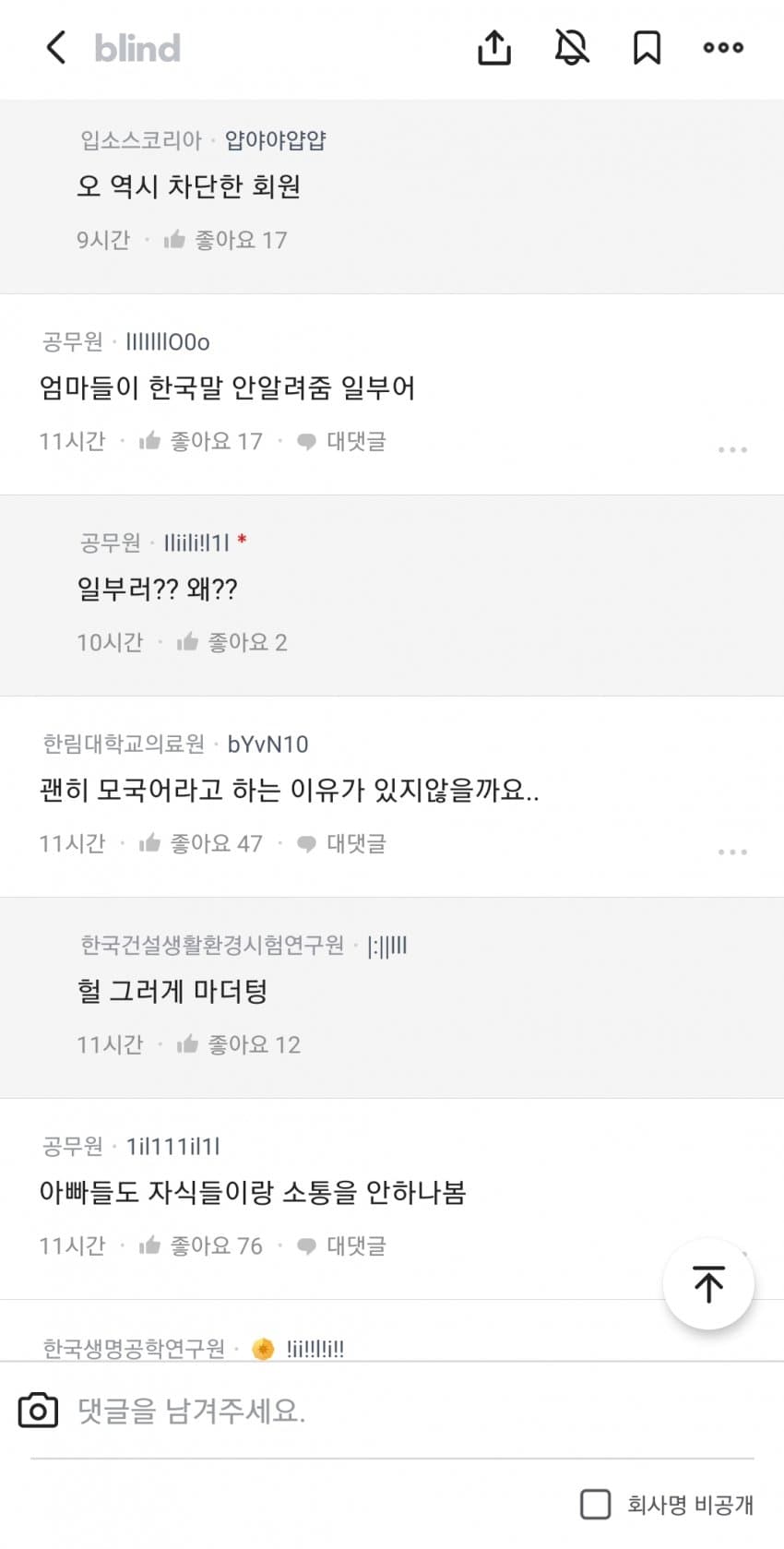Jump to top with the floating arrow button
This screenshot has height=1549, width=784.
[x=708, y=1284]
